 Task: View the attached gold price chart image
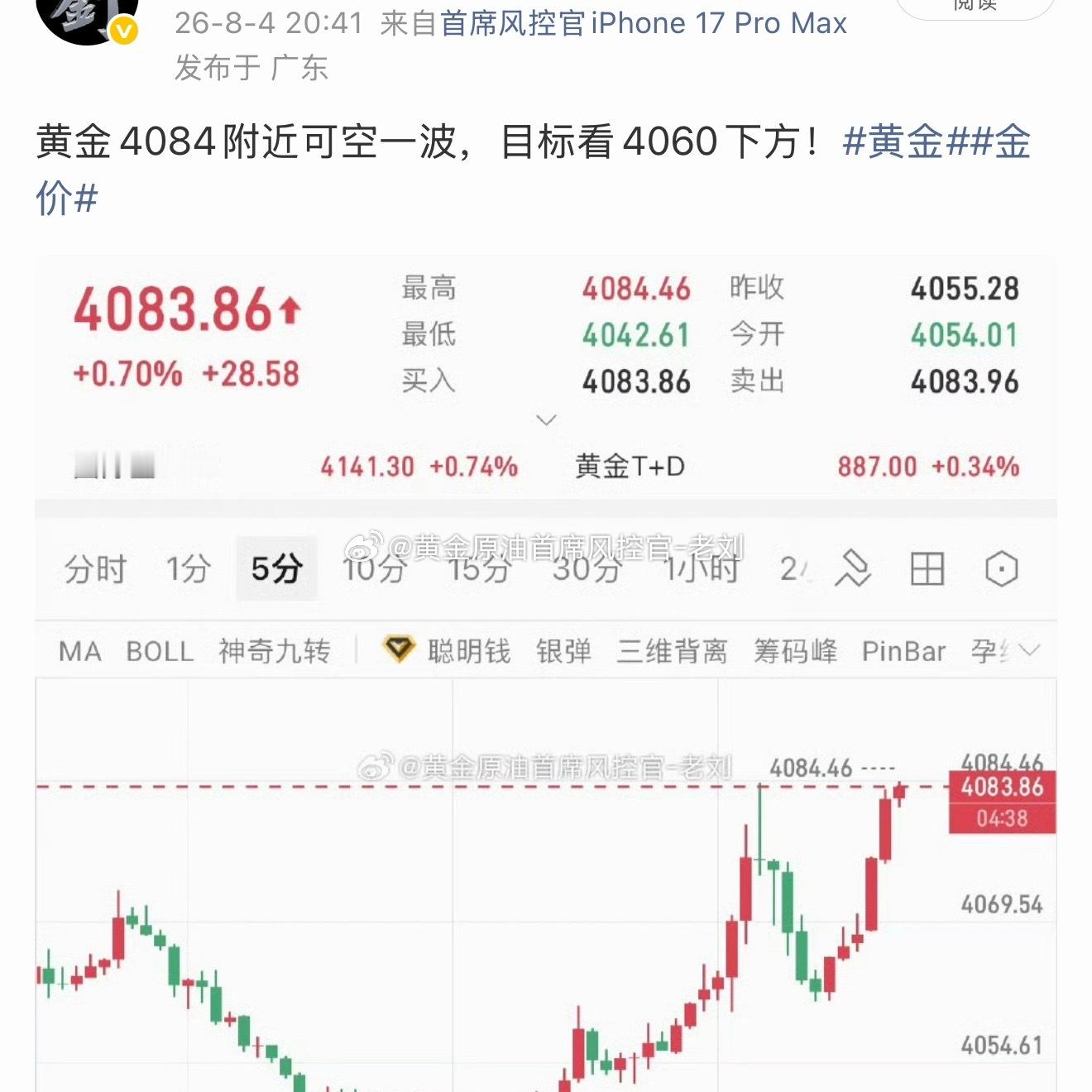546,673
